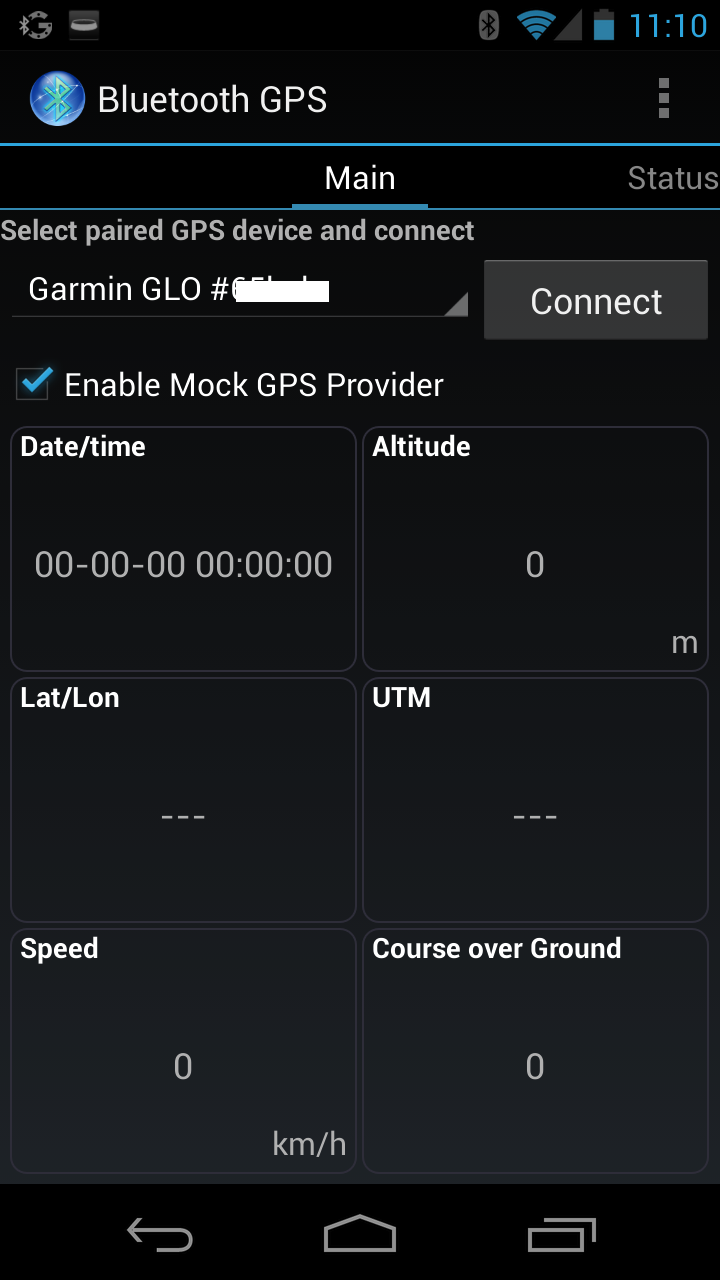
Task: Go back using the system back button
Action: coord(160,1235)
